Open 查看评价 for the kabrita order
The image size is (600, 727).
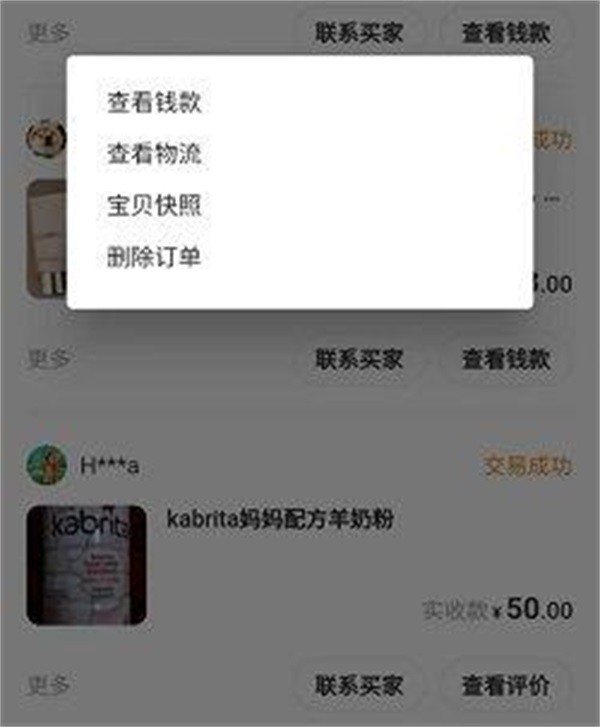click(x=505, y=686)
